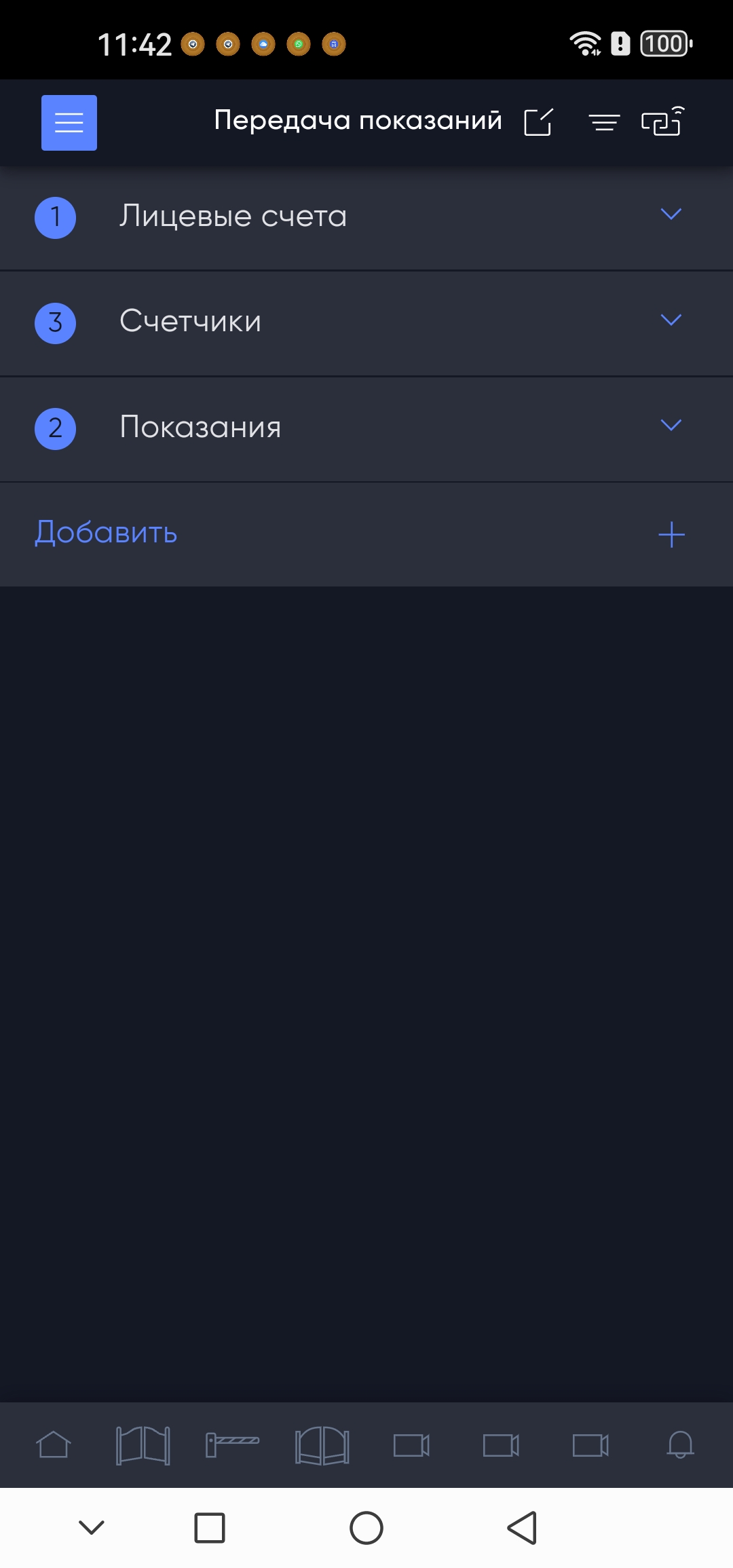Open the filter icon next to the title
The width and height of the screenshot is (733, 1568).
(604, 122)
